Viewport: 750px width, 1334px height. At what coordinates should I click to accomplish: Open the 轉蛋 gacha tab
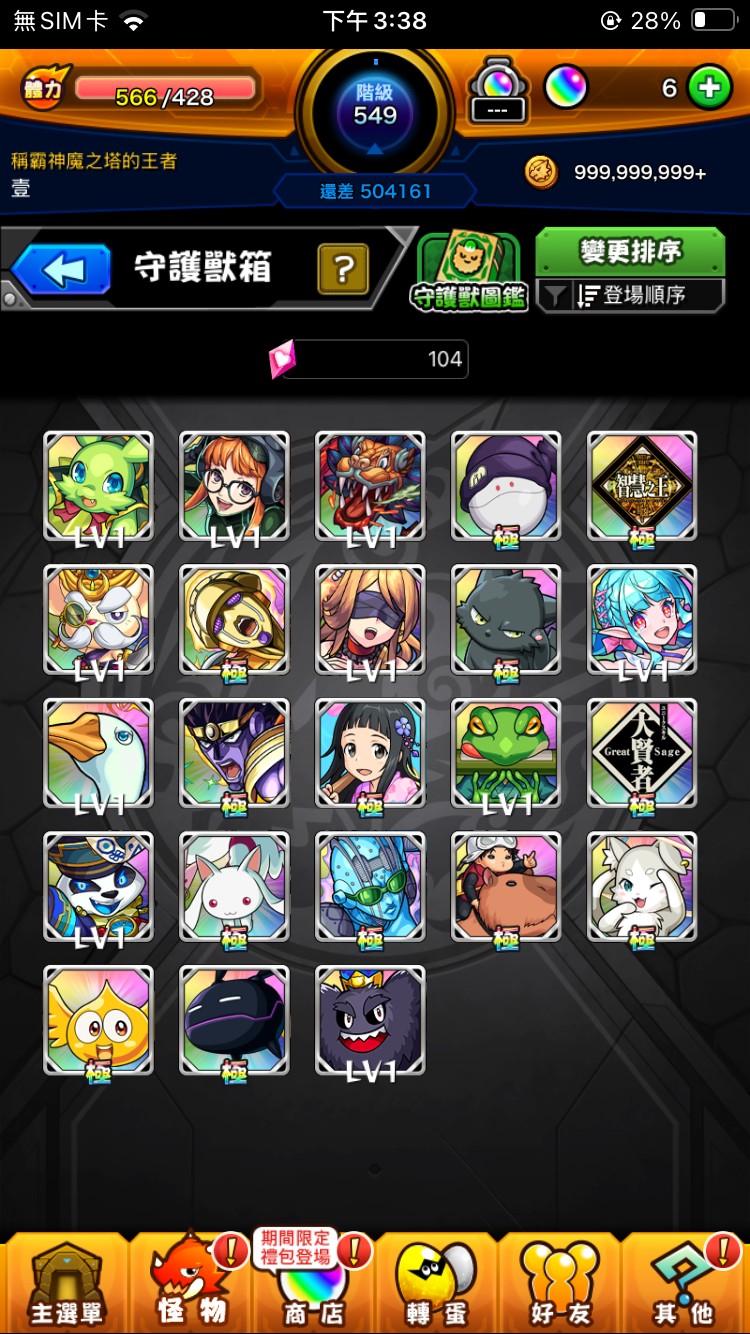(437, 1283)
